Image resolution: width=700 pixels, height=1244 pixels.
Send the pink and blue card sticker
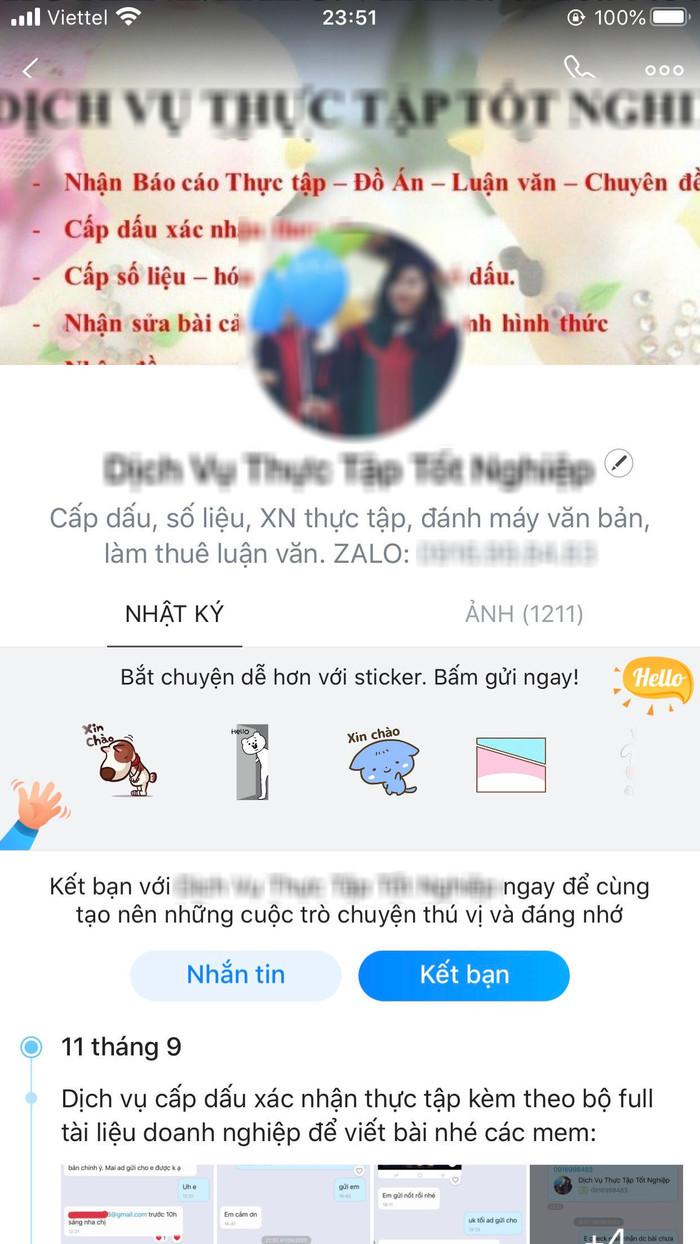(x=510, y=765)
